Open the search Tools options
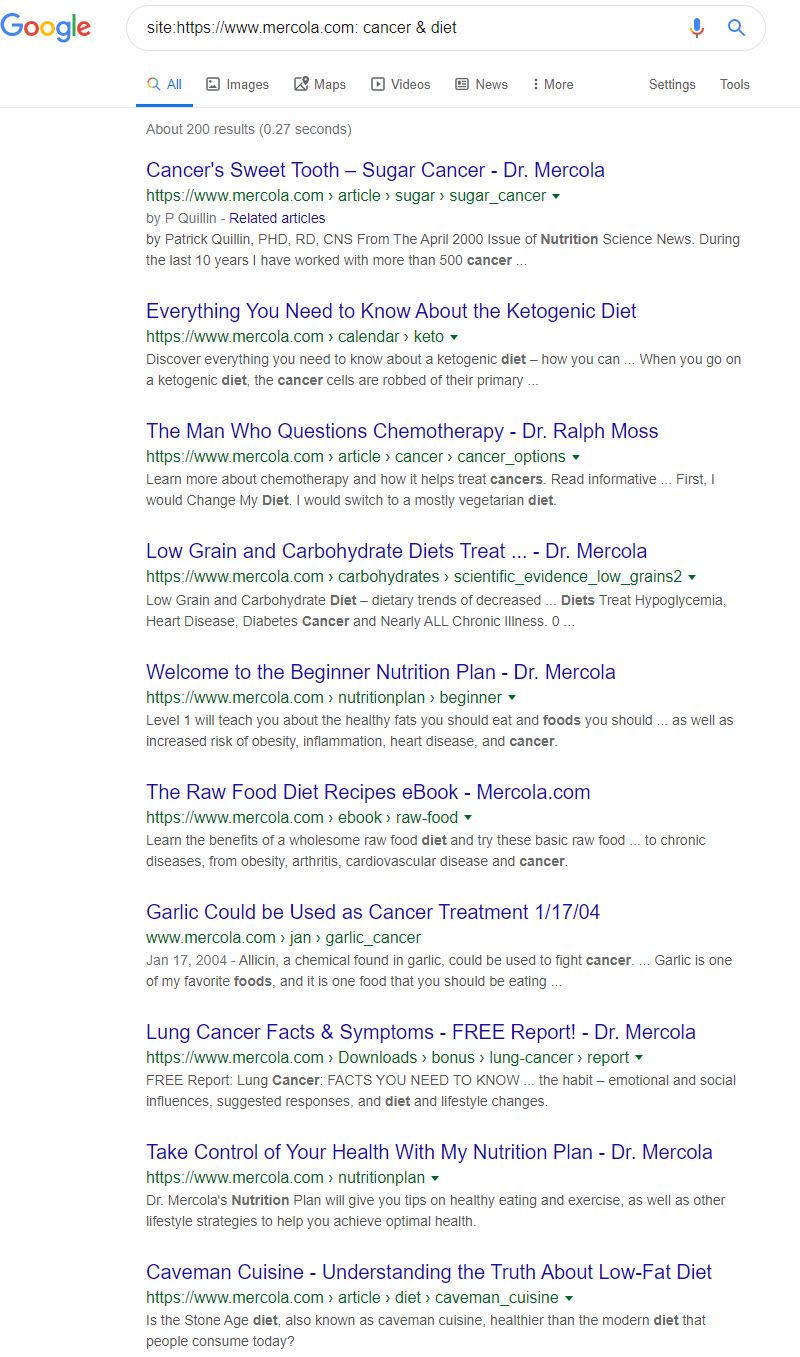Image resolution: width=800 pixels, height=1357 pixels. [735, 85]
